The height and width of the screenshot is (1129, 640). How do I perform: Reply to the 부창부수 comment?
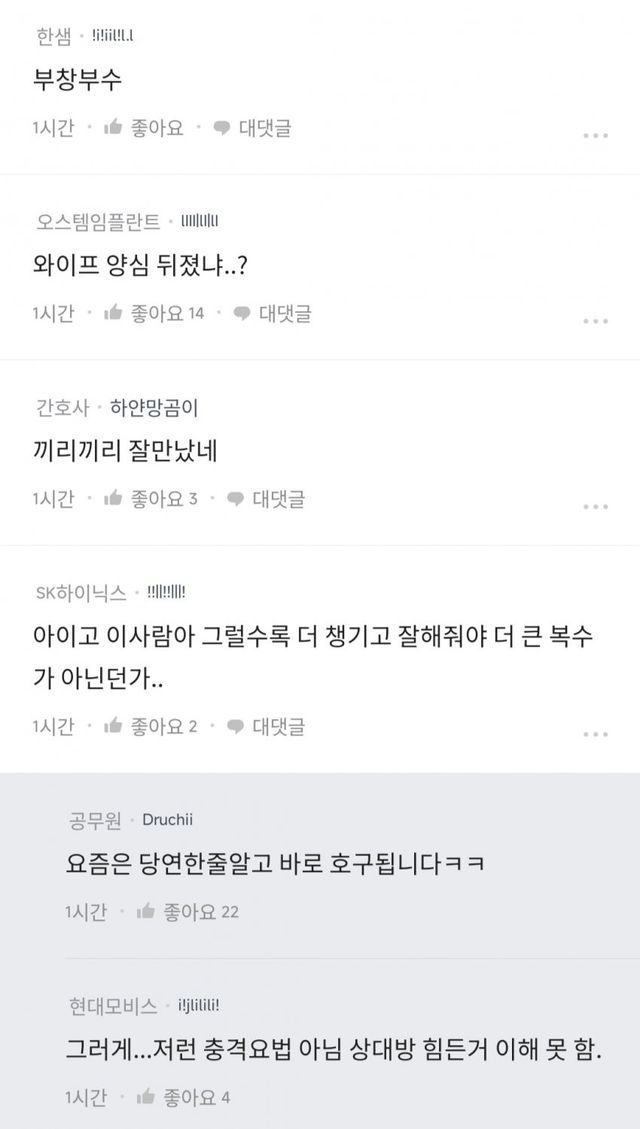pos(252,128)
